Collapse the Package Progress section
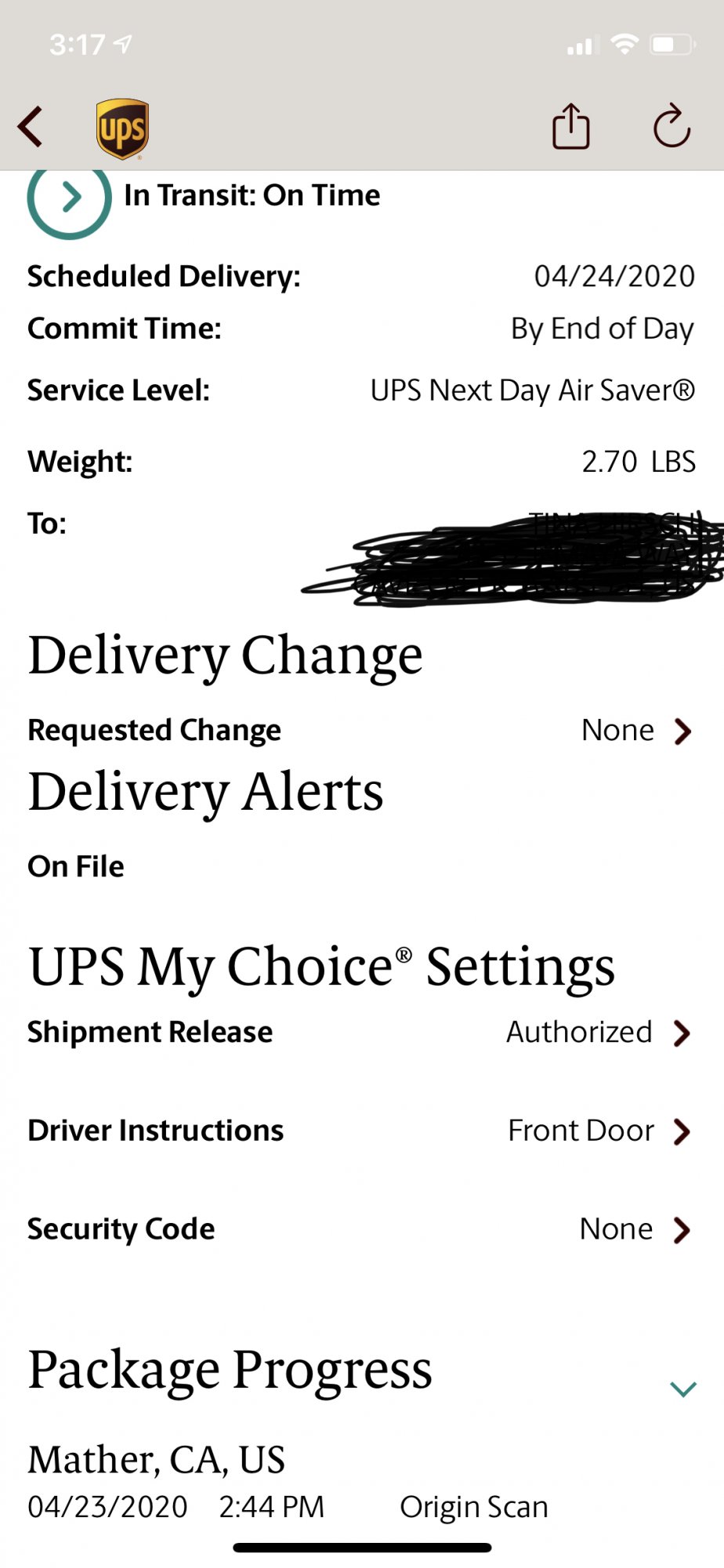This screenshot has width=724, height=1568. [683, 1389]
